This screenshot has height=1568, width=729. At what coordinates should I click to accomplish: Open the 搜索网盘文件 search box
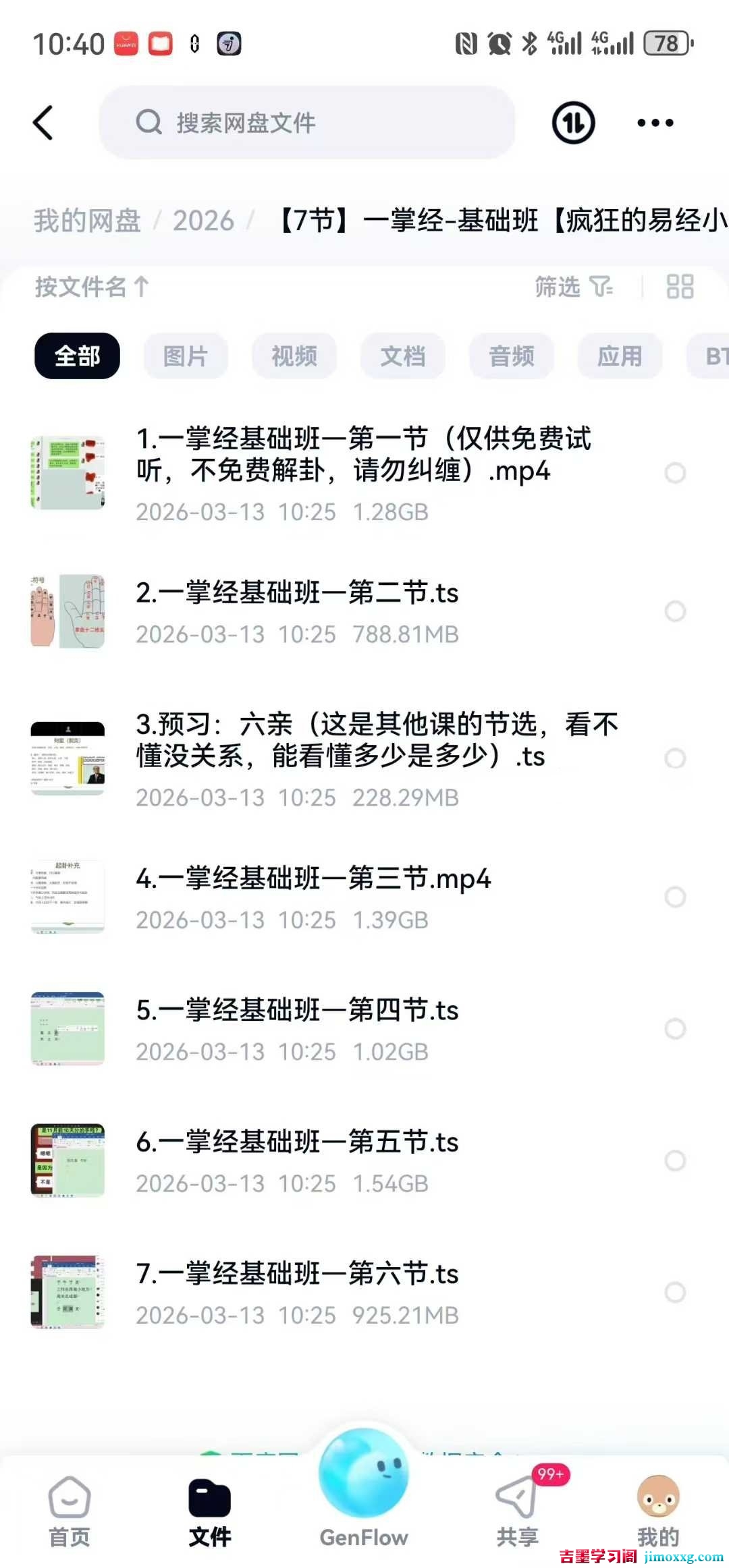[x=307, y=123]
